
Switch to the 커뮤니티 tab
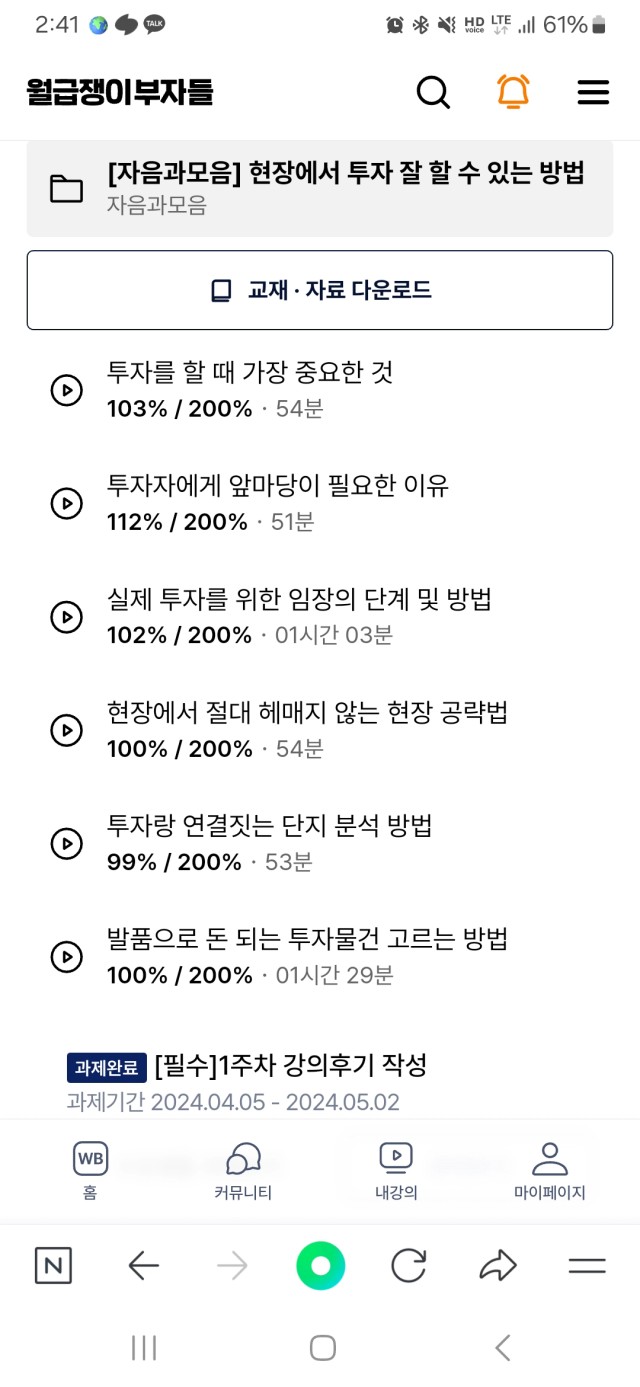coord(243,1171)
